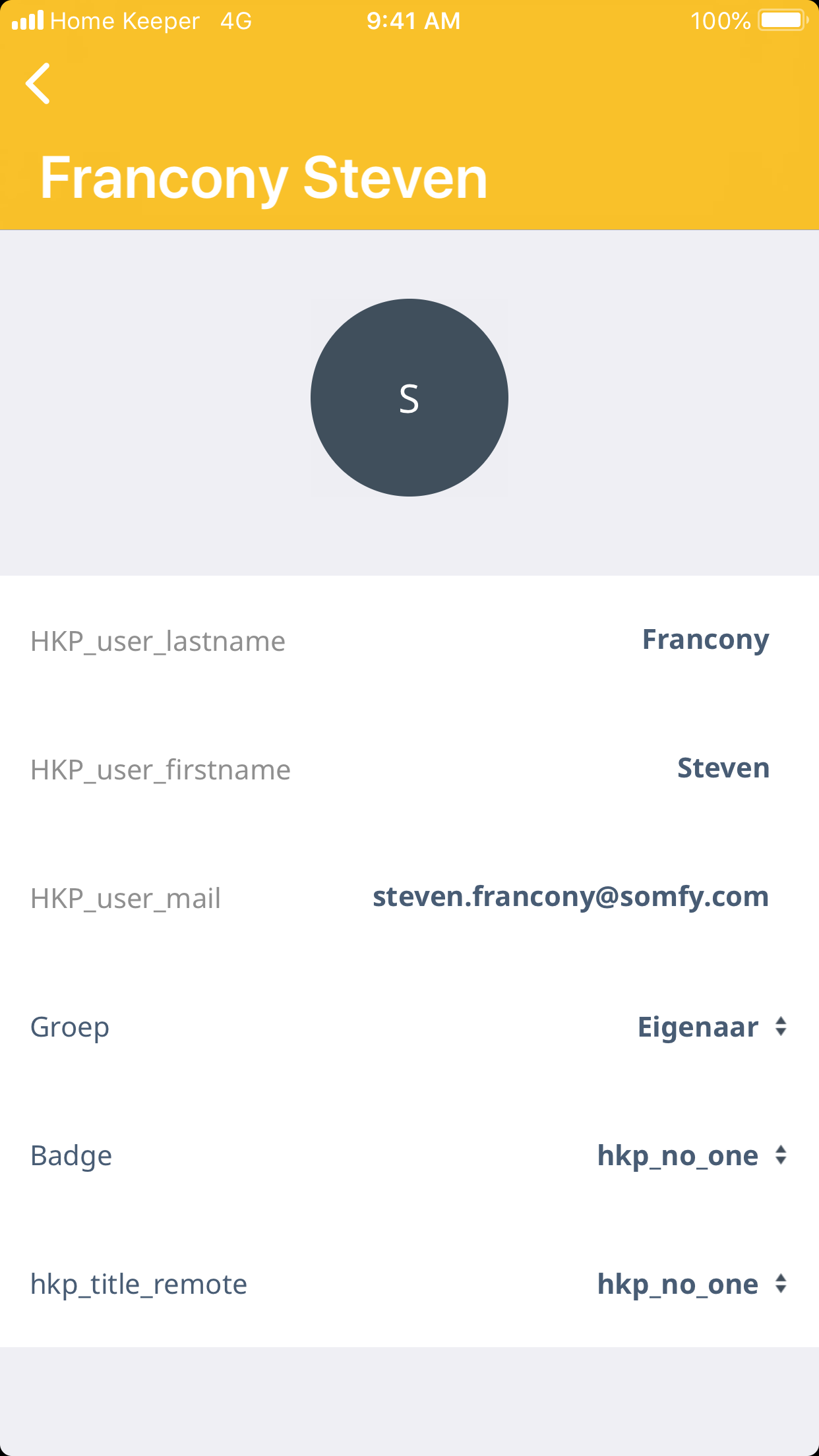Go back using the header arrow
Screen dimensions: 819x1456
click(x=38, y=84)
